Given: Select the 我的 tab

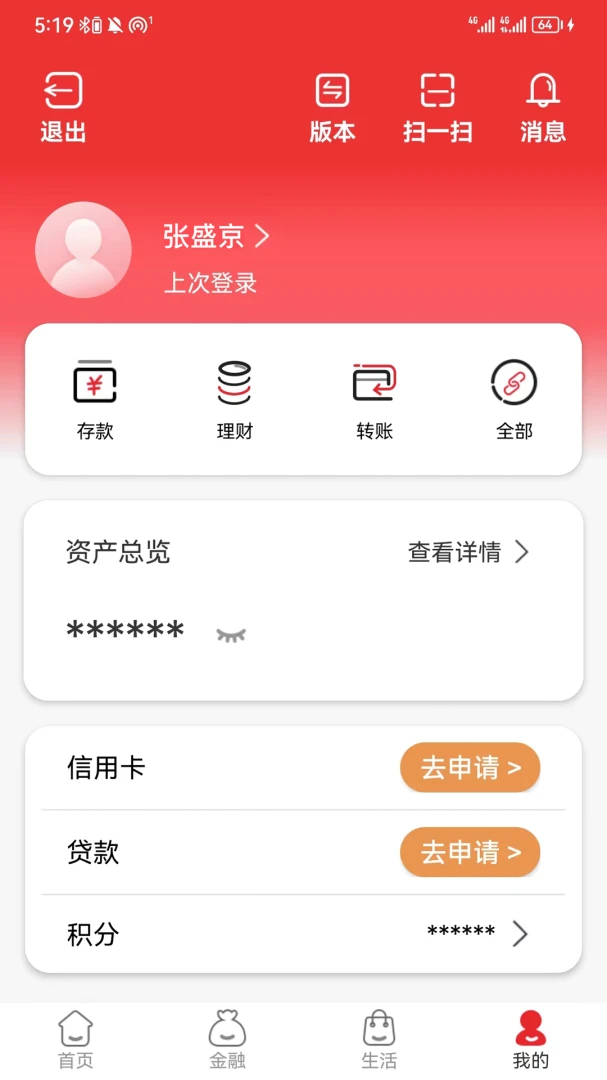Looking at the screenshot, I should [530, 1039].
